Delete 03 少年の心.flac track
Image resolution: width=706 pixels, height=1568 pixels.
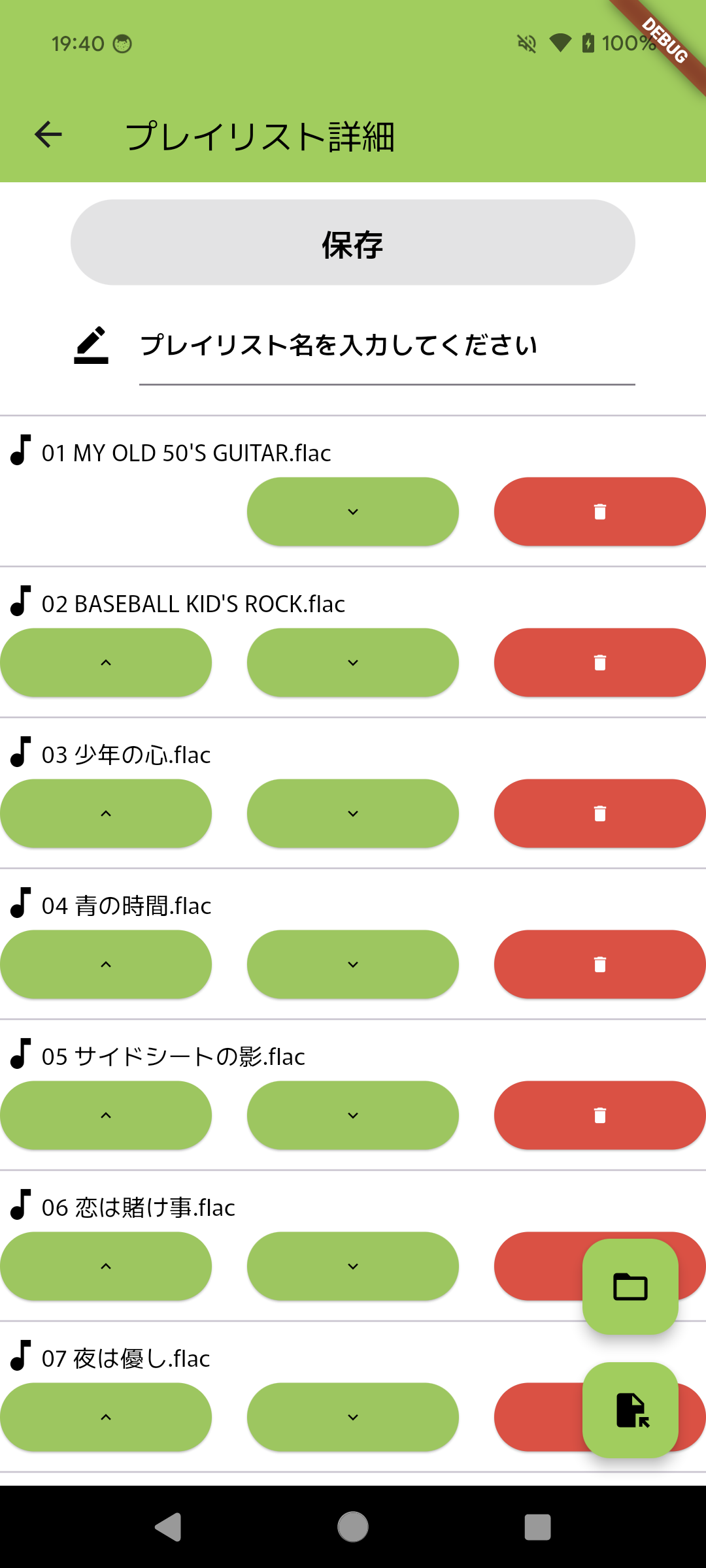tap(599, 813)
